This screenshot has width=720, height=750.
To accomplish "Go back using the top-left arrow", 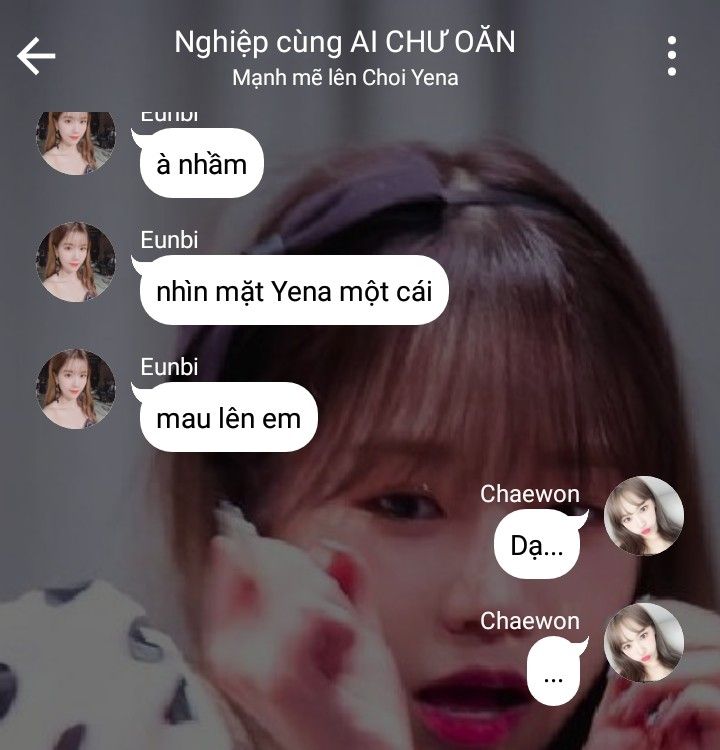I will [36, 56].
